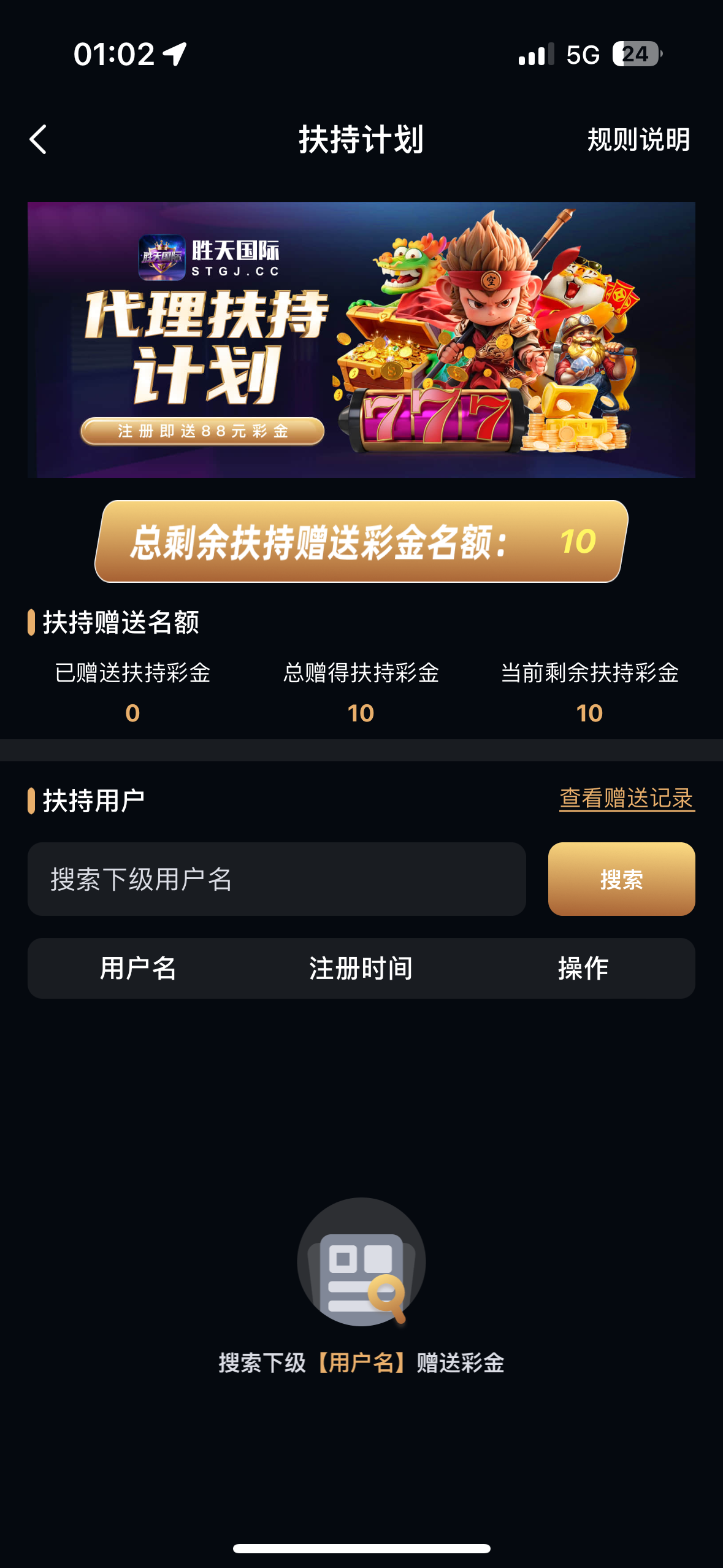The image size is (723, 1568).
Task: Tap the 操作 column header
Action: [584, 968]
